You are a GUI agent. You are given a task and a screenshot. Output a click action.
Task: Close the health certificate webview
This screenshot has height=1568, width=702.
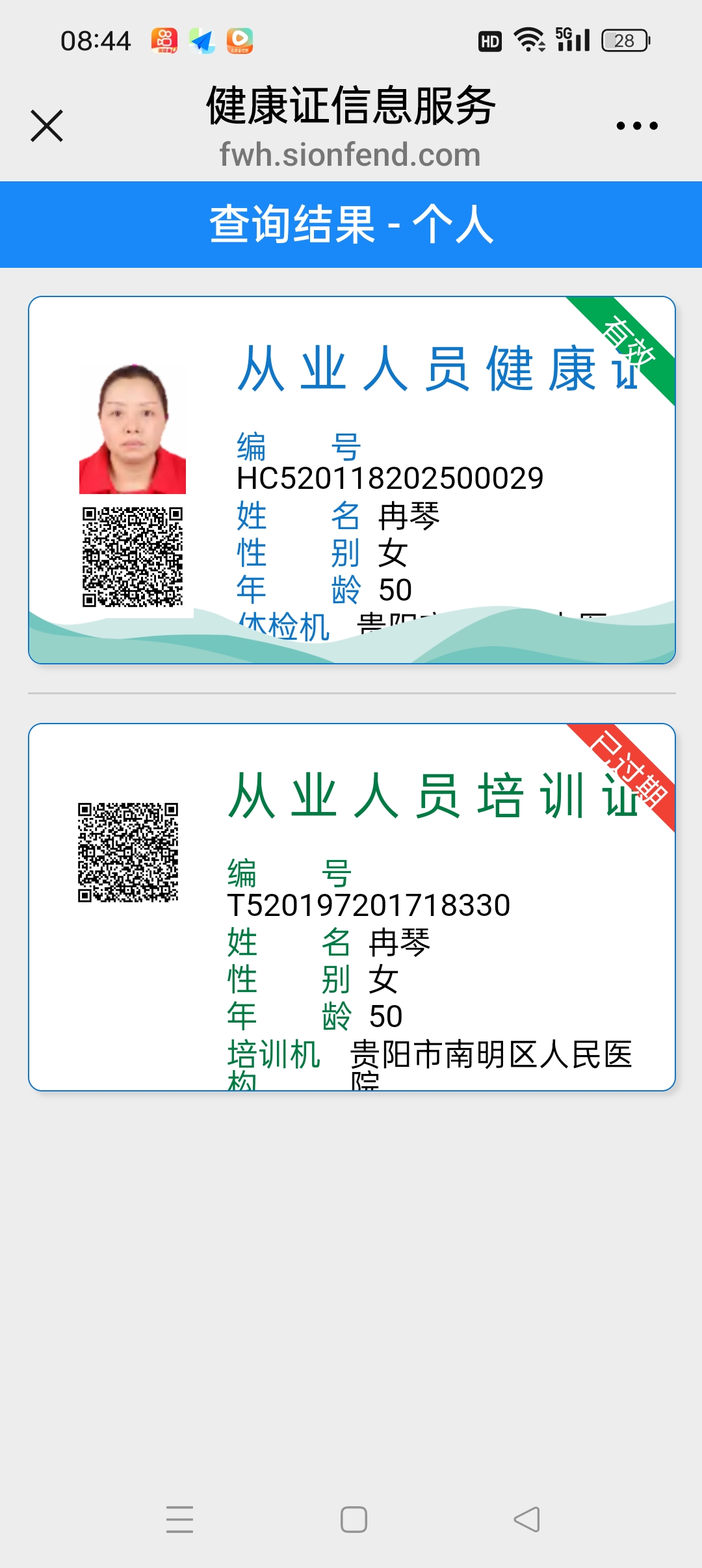pyautogui.click(x=47, y=125)
